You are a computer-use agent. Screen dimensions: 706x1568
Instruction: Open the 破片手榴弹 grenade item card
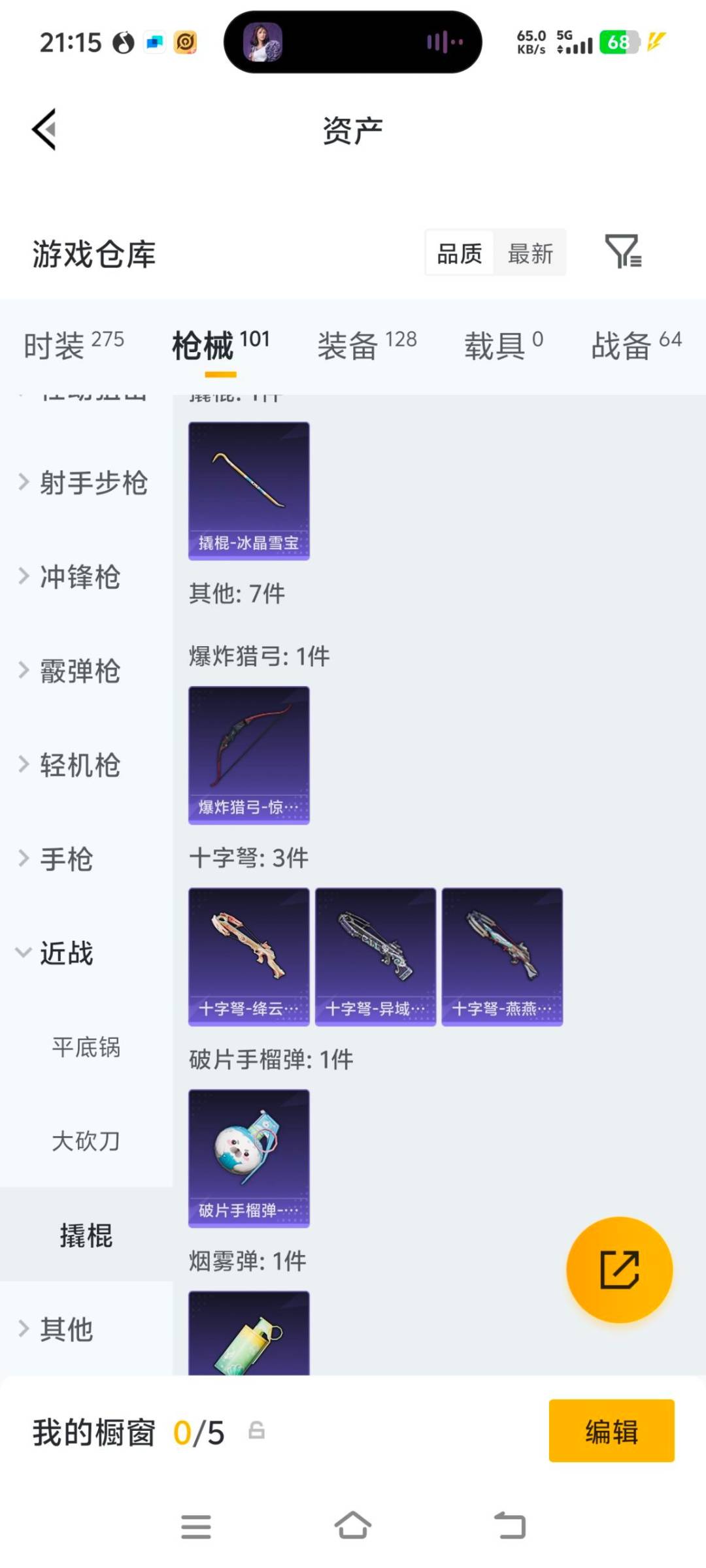248,1156
